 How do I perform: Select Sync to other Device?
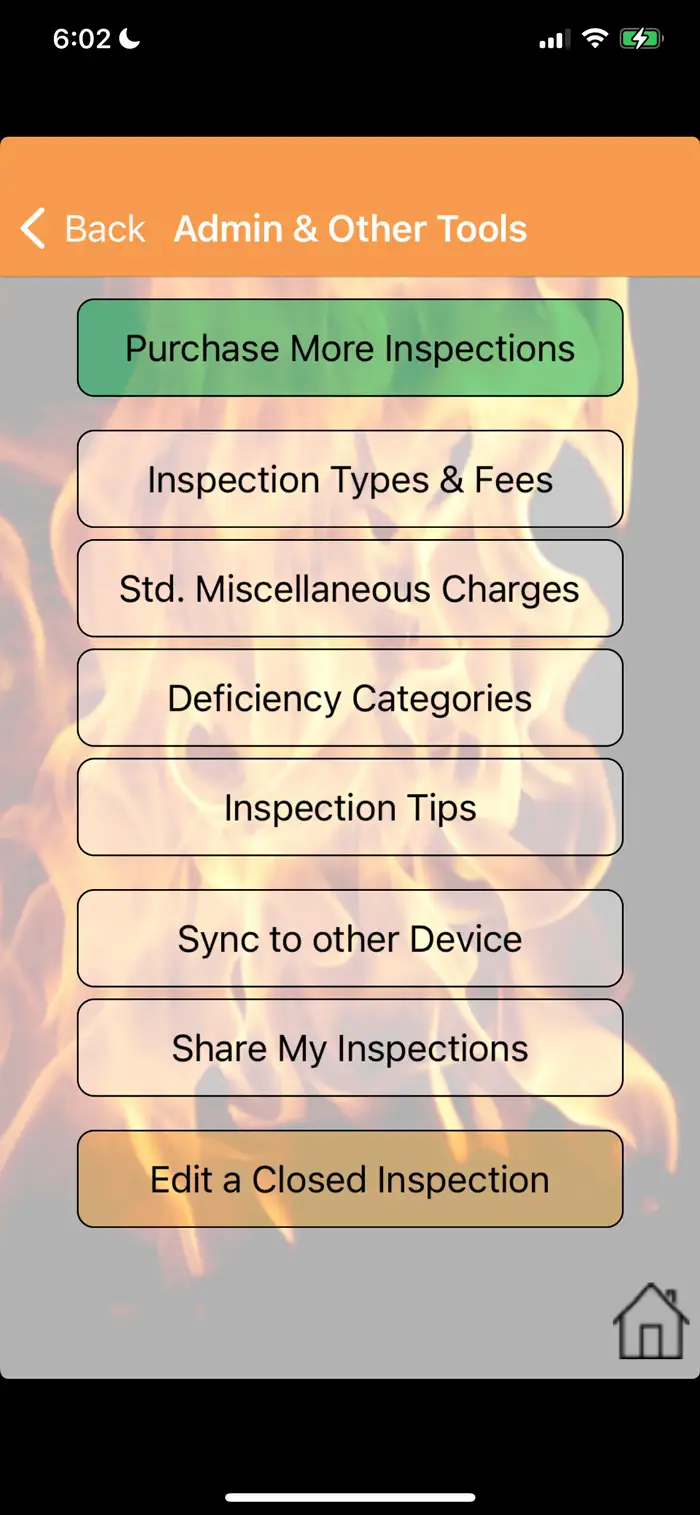(x=350, y=939)
